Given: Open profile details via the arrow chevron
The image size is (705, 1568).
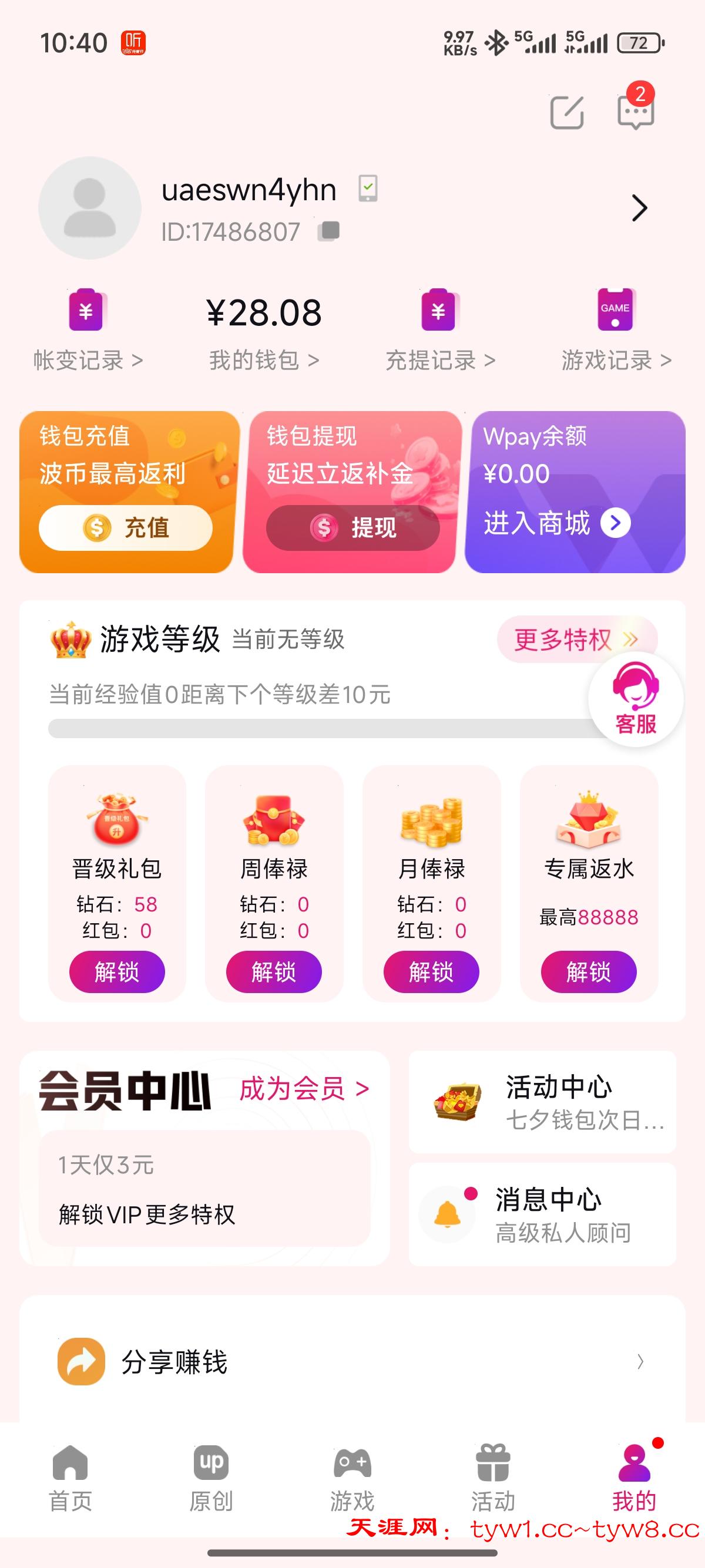Looking at the screenshot, I should tap(639, 208).
